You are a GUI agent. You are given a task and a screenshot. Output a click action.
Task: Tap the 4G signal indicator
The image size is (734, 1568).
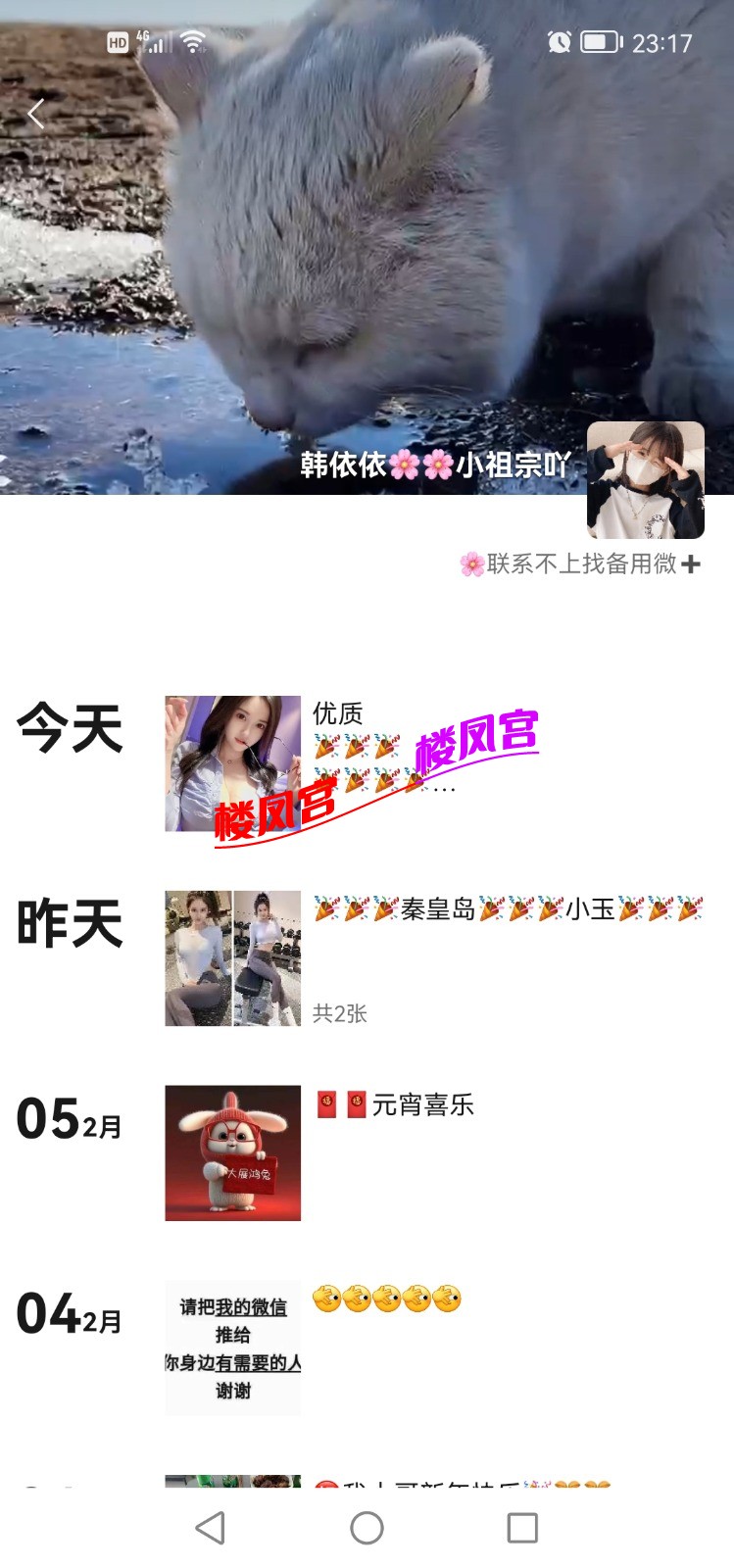155,41
